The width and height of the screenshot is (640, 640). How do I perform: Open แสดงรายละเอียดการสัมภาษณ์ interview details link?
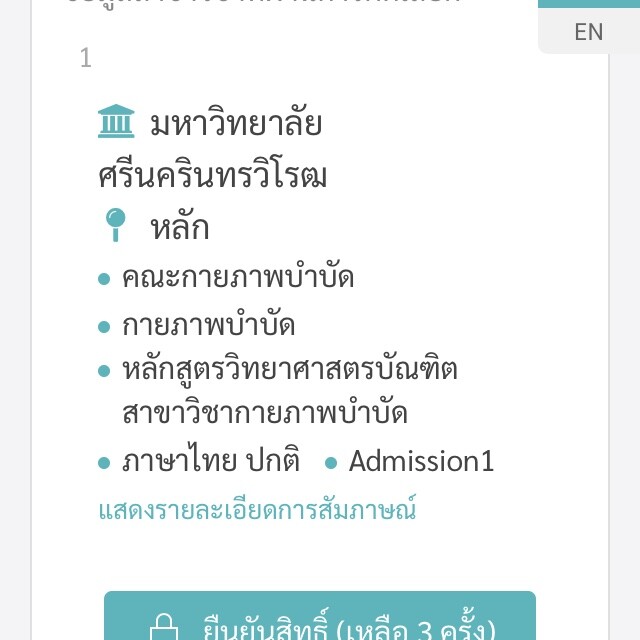[x=257, y=510]
